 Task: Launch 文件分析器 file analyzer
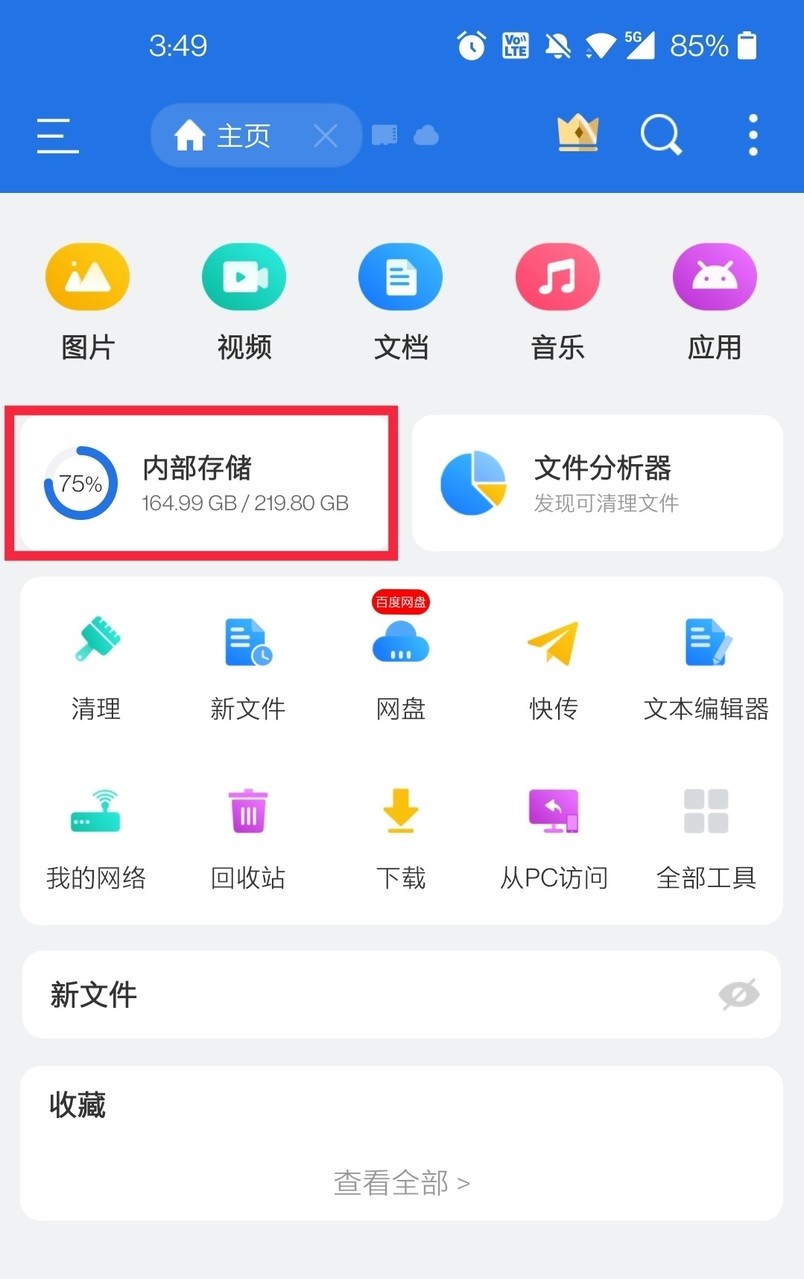click(597, 483)
